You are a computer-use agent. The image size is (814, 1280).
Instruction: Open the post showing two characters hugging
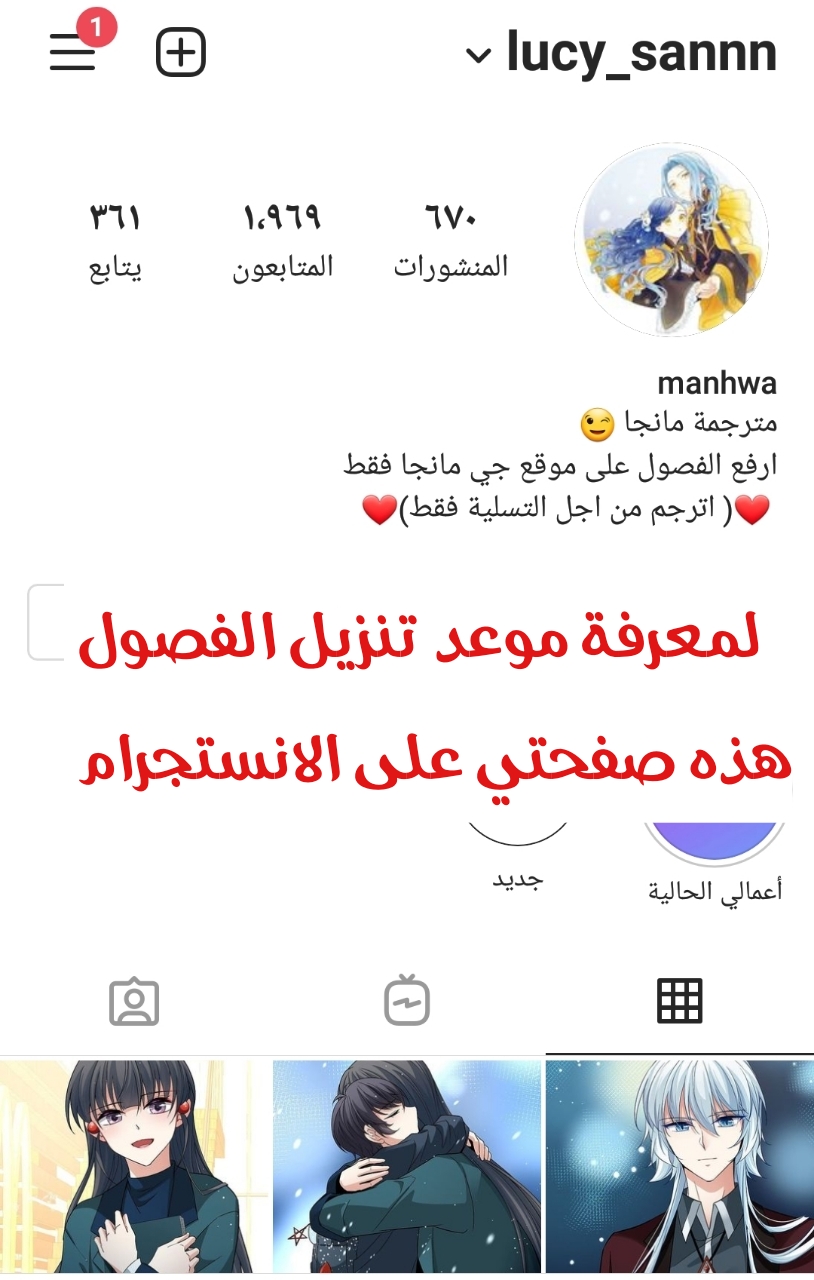point(406,1165)
